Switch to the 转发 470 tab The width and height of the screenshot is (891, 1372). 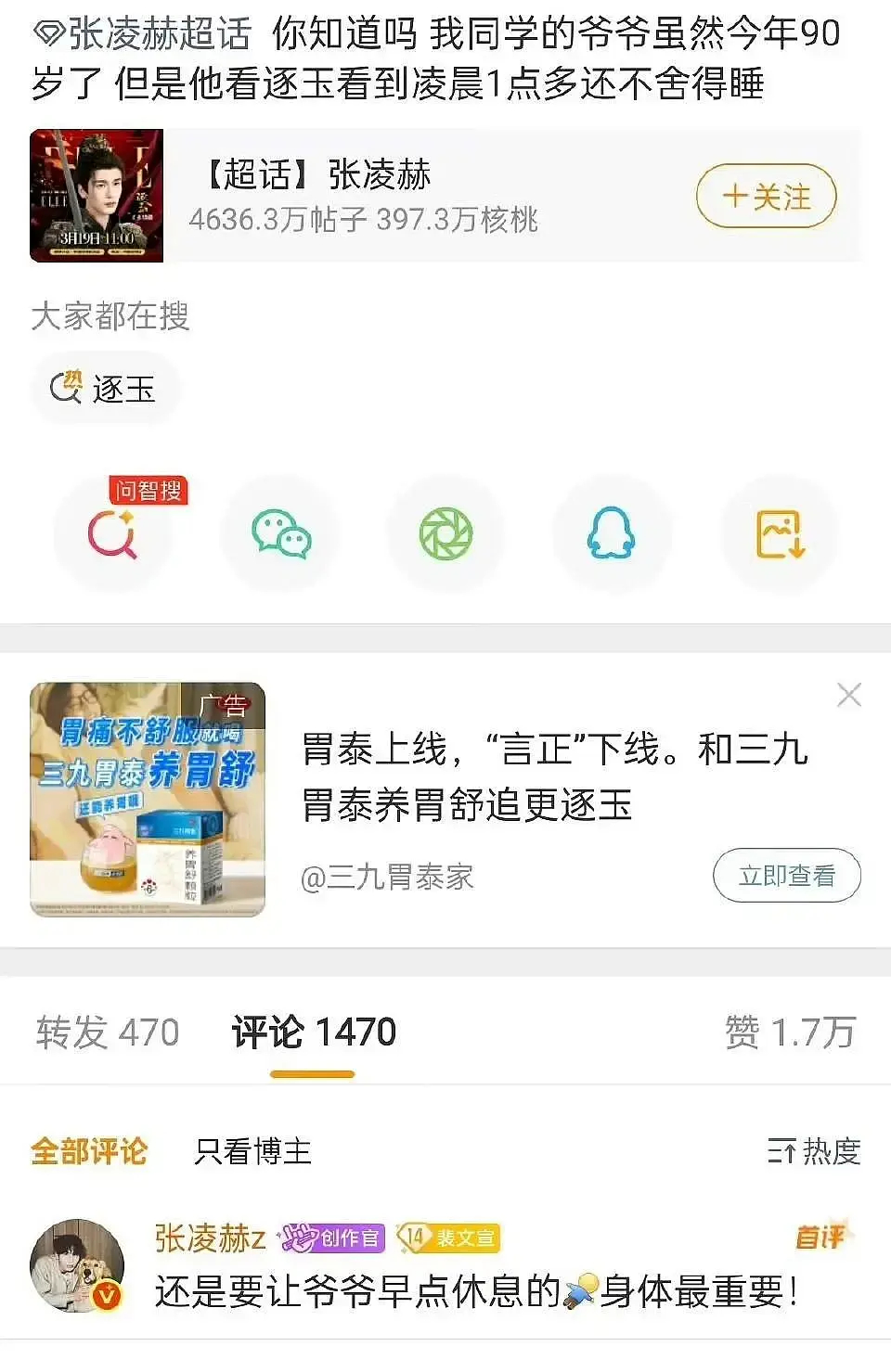pos(106,1030)
